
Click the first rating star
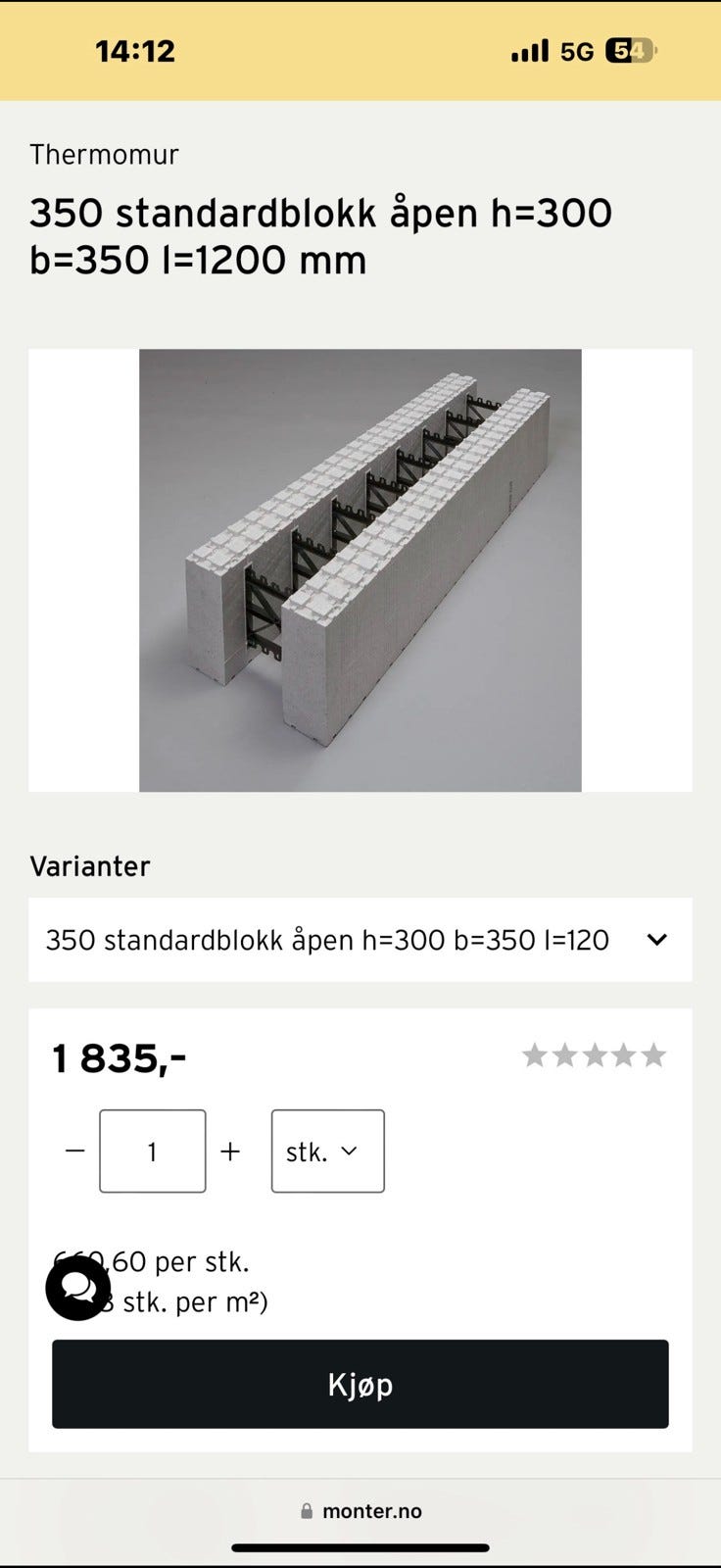tap(537, 1054)
